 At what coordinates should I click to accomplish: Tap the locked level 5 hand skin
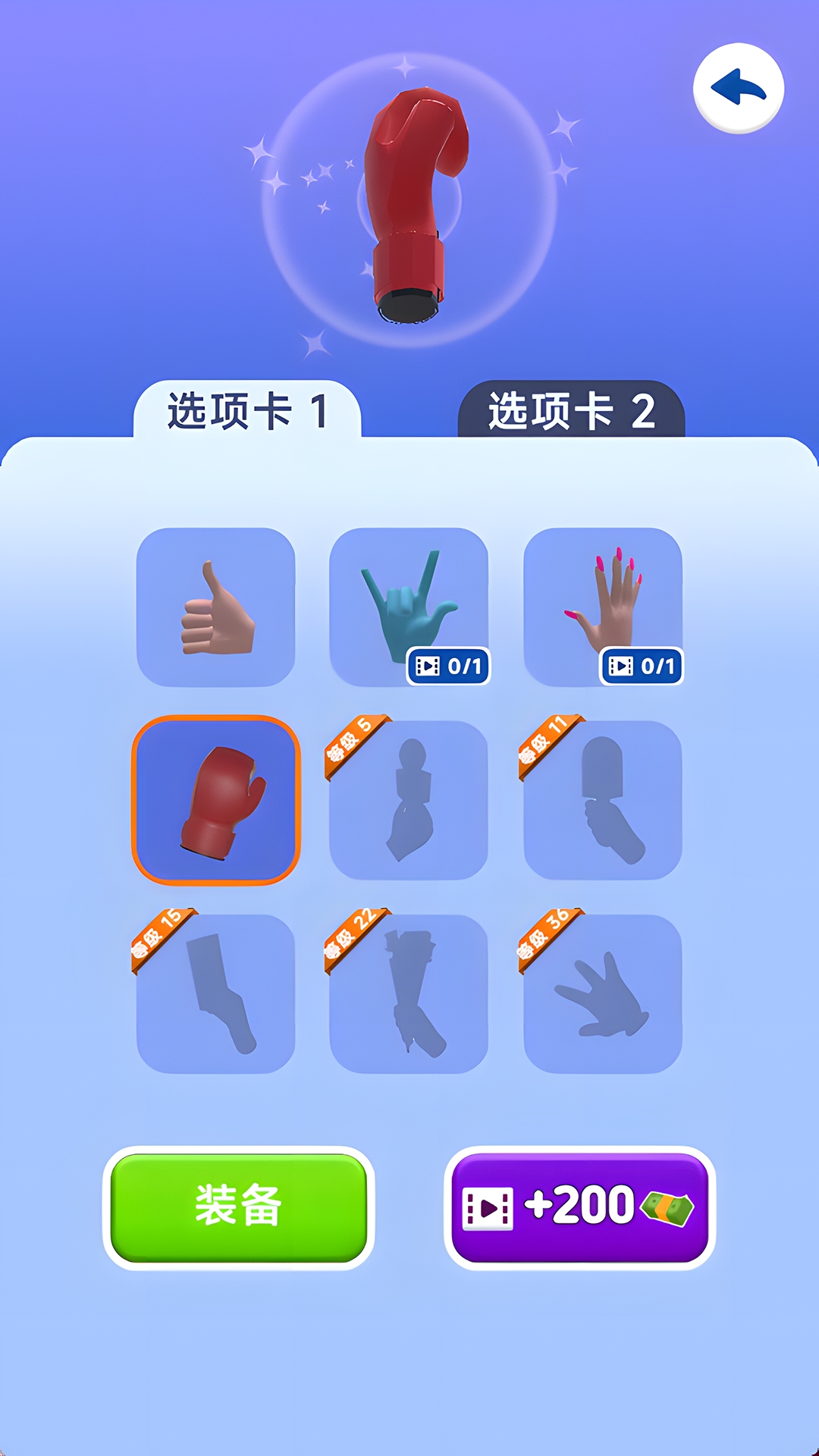409,801
